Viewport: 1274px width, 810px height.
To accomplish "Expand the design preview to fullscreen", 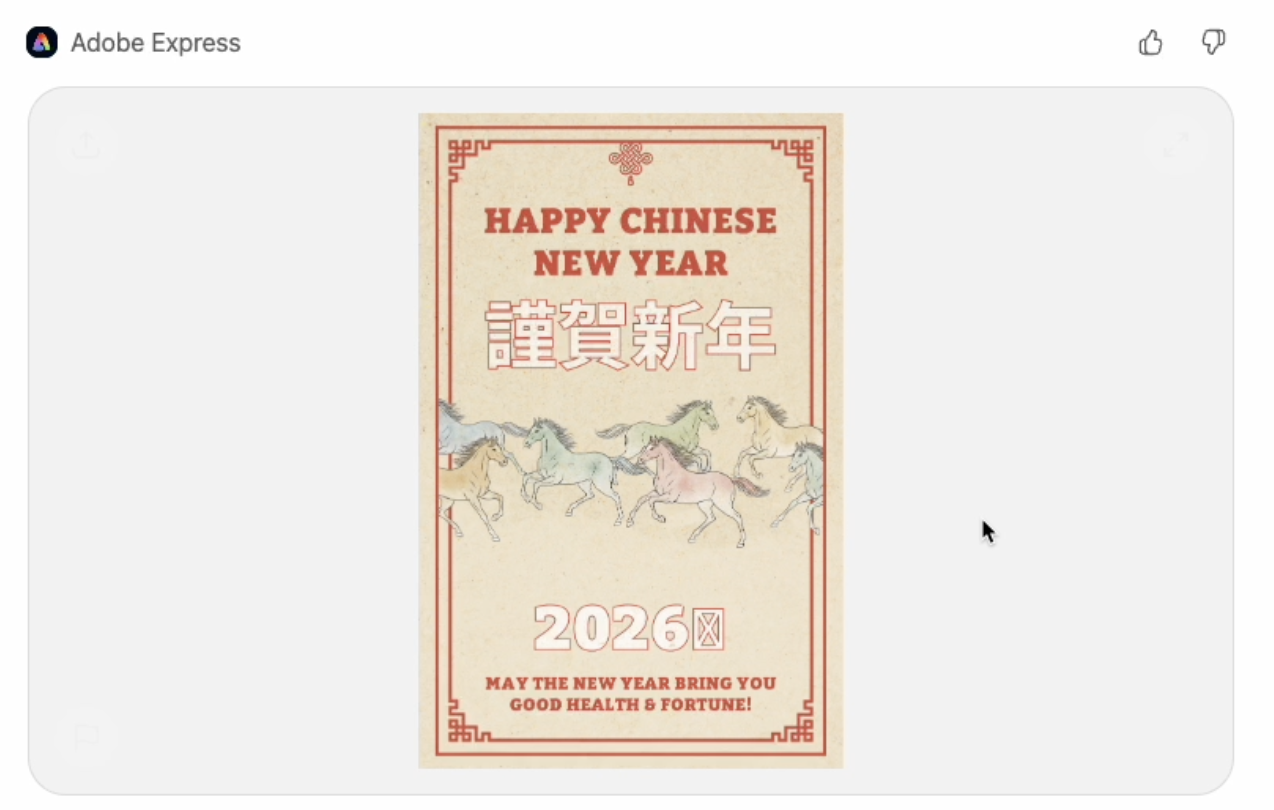I will pos(1175,146).
